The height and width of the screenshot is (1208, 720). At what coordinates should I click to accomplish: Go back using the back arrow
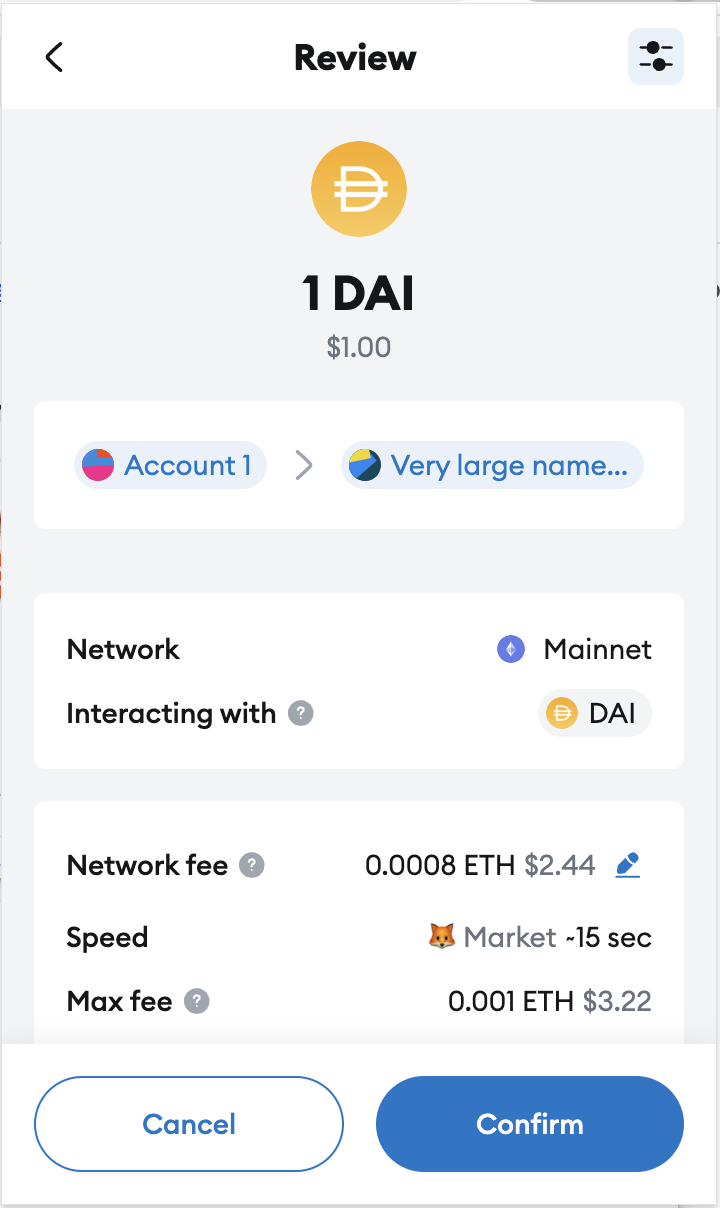click(55, 57)
